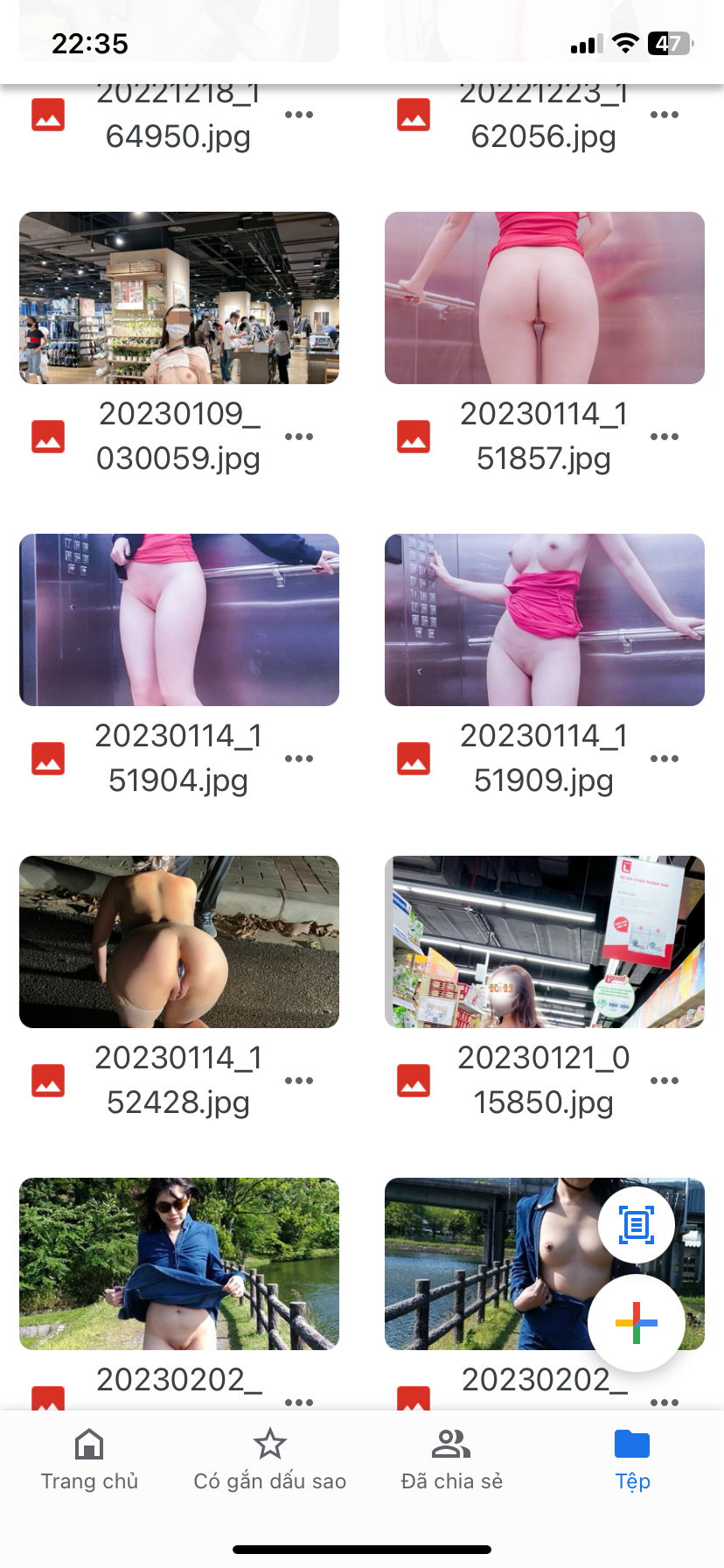Show the overflow menu for 20230114_151909.jpg

coord(665,759)
